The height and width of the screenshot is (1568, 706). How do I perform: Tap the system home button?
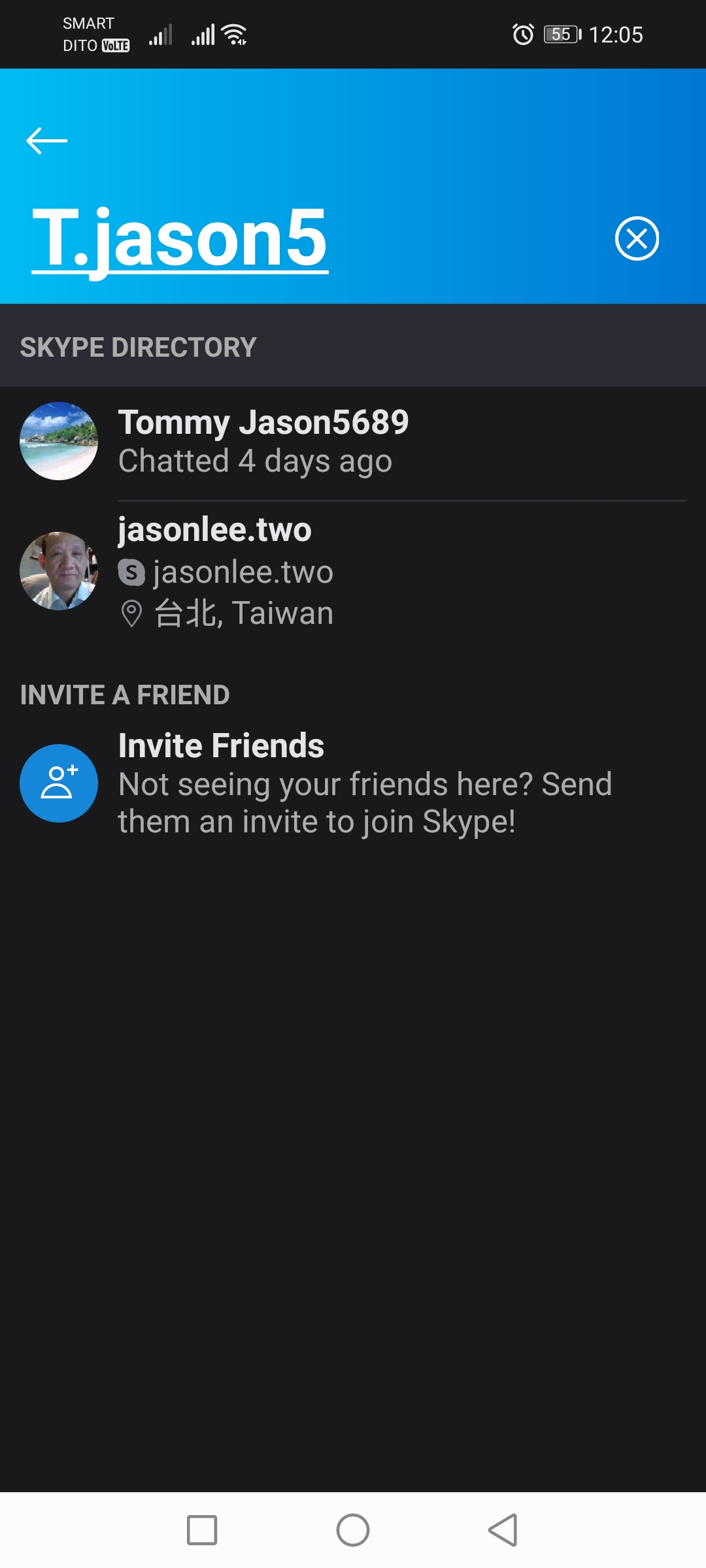coord(353,1530)
